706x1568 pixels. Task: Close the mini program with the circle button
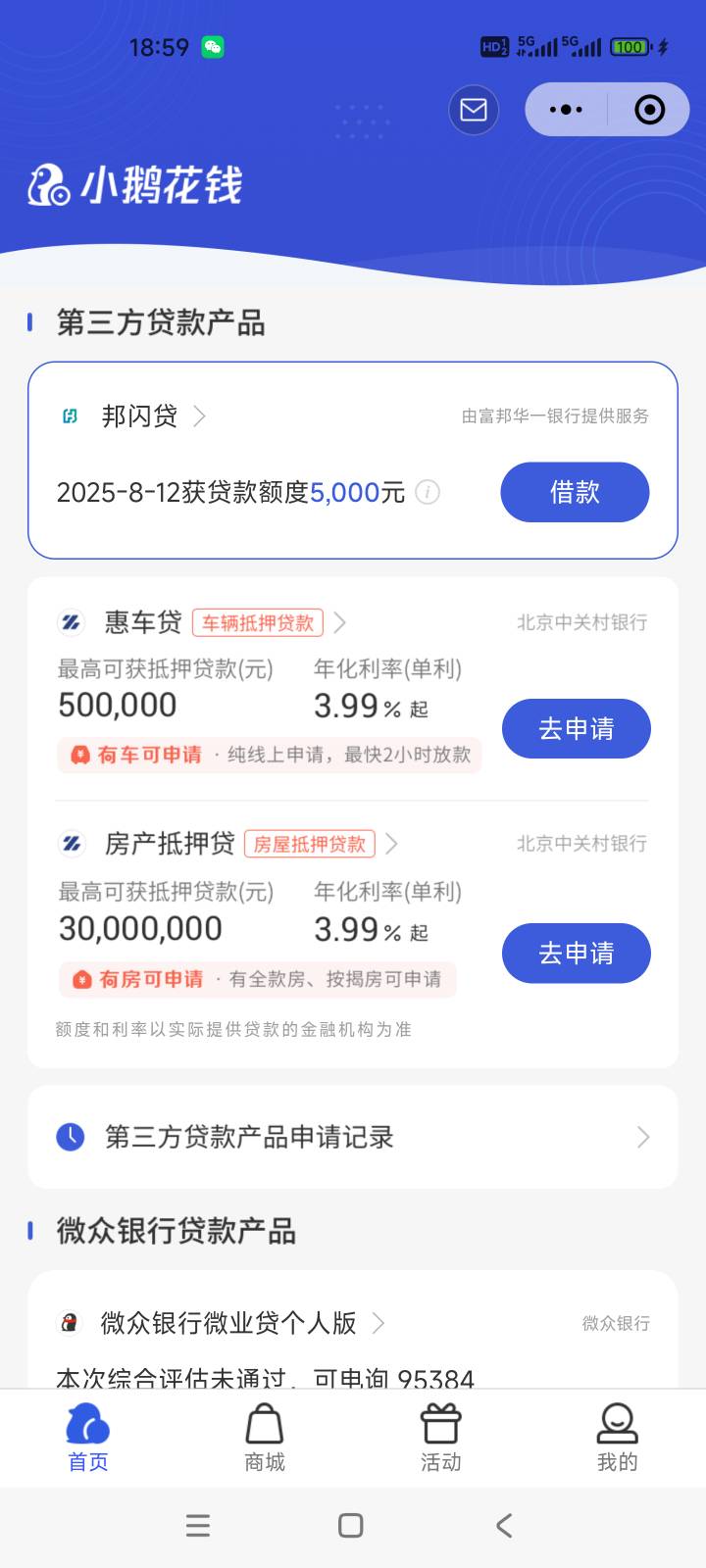649,109
